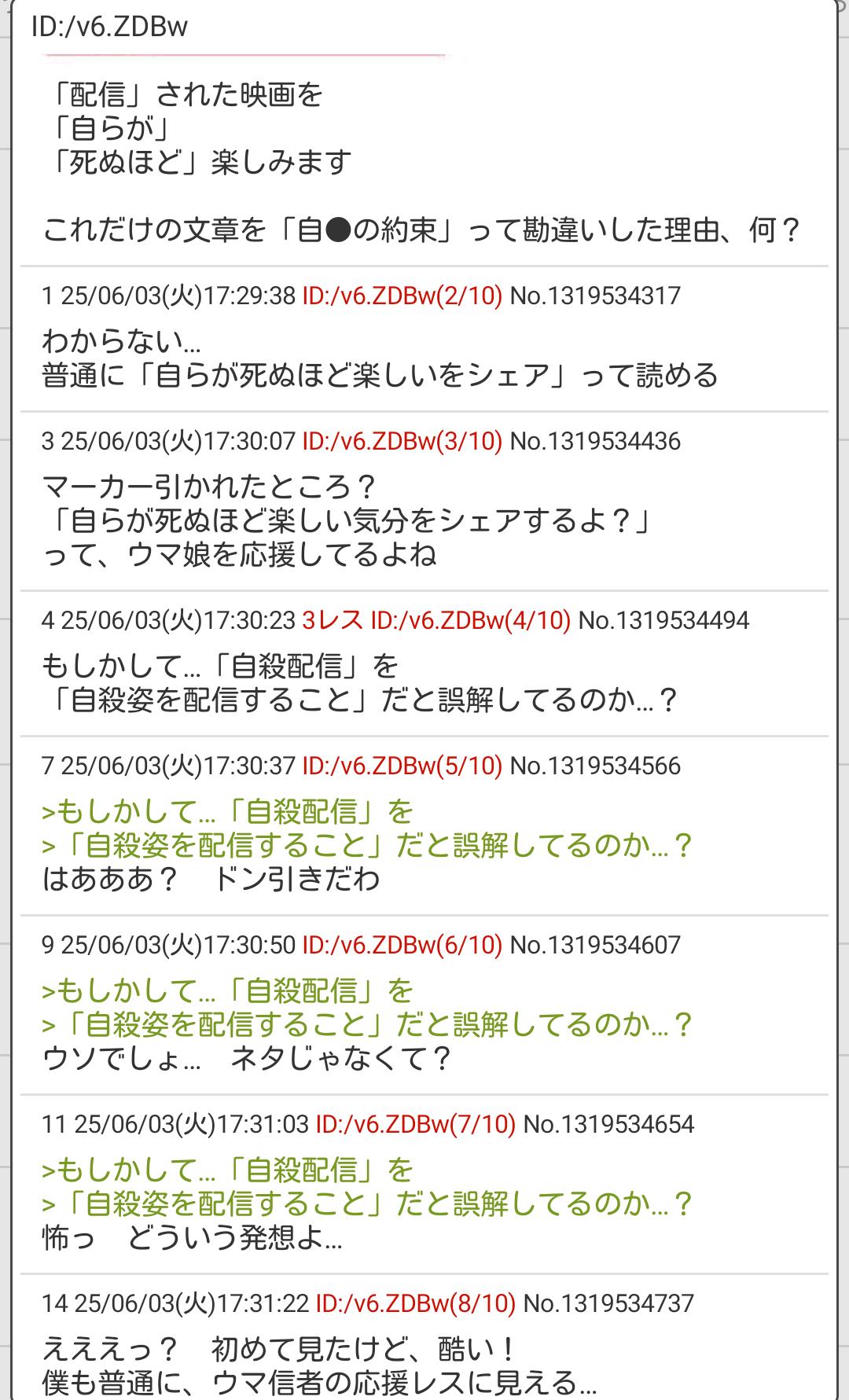
Task: Open post number No.1319534607
Action: pyautogui.click(x=595, y=944)
